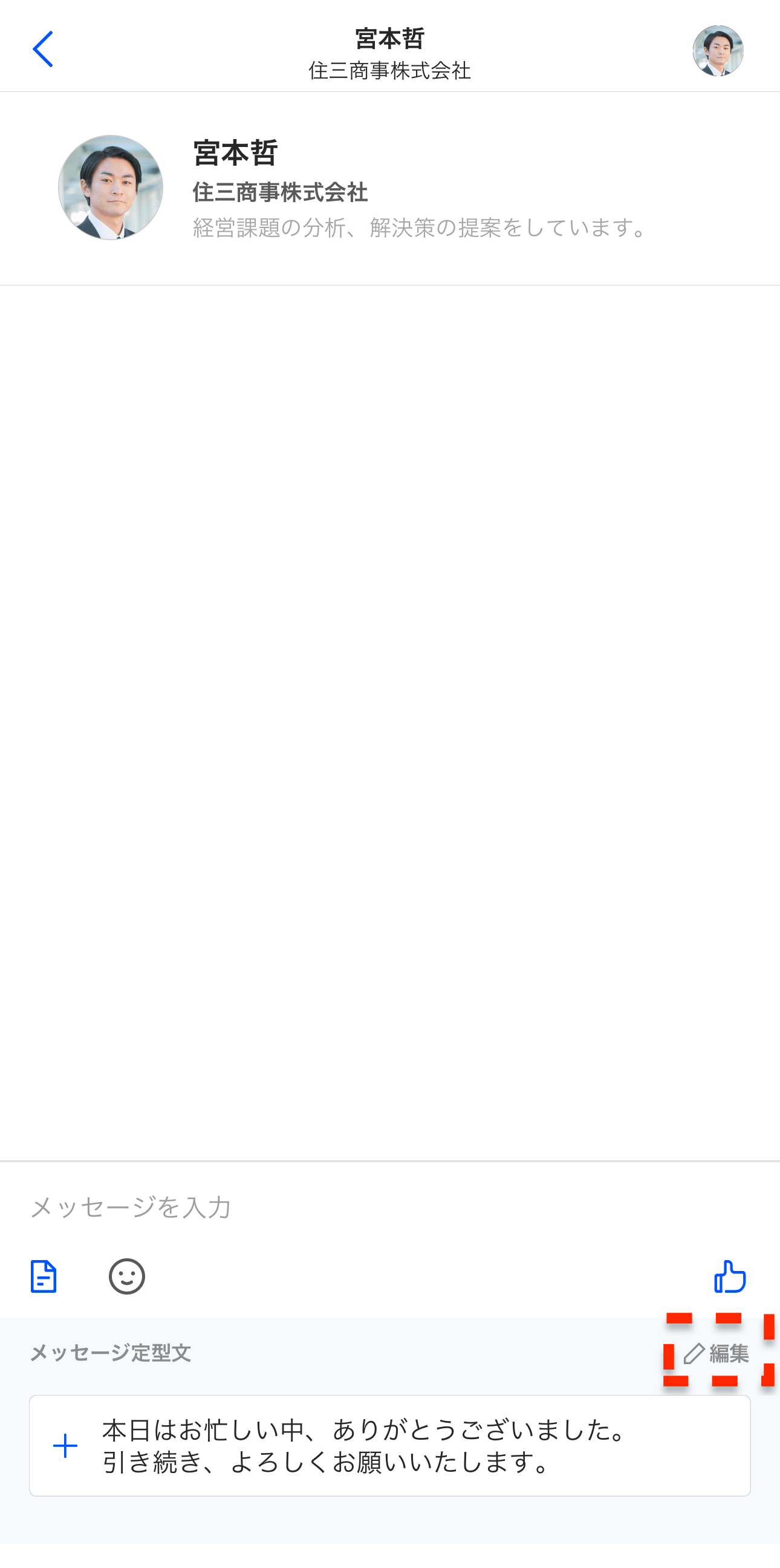This screenshot has height=1568, width=780.
Task: Toggle the message template document icon
Action: coord(43,1276)
